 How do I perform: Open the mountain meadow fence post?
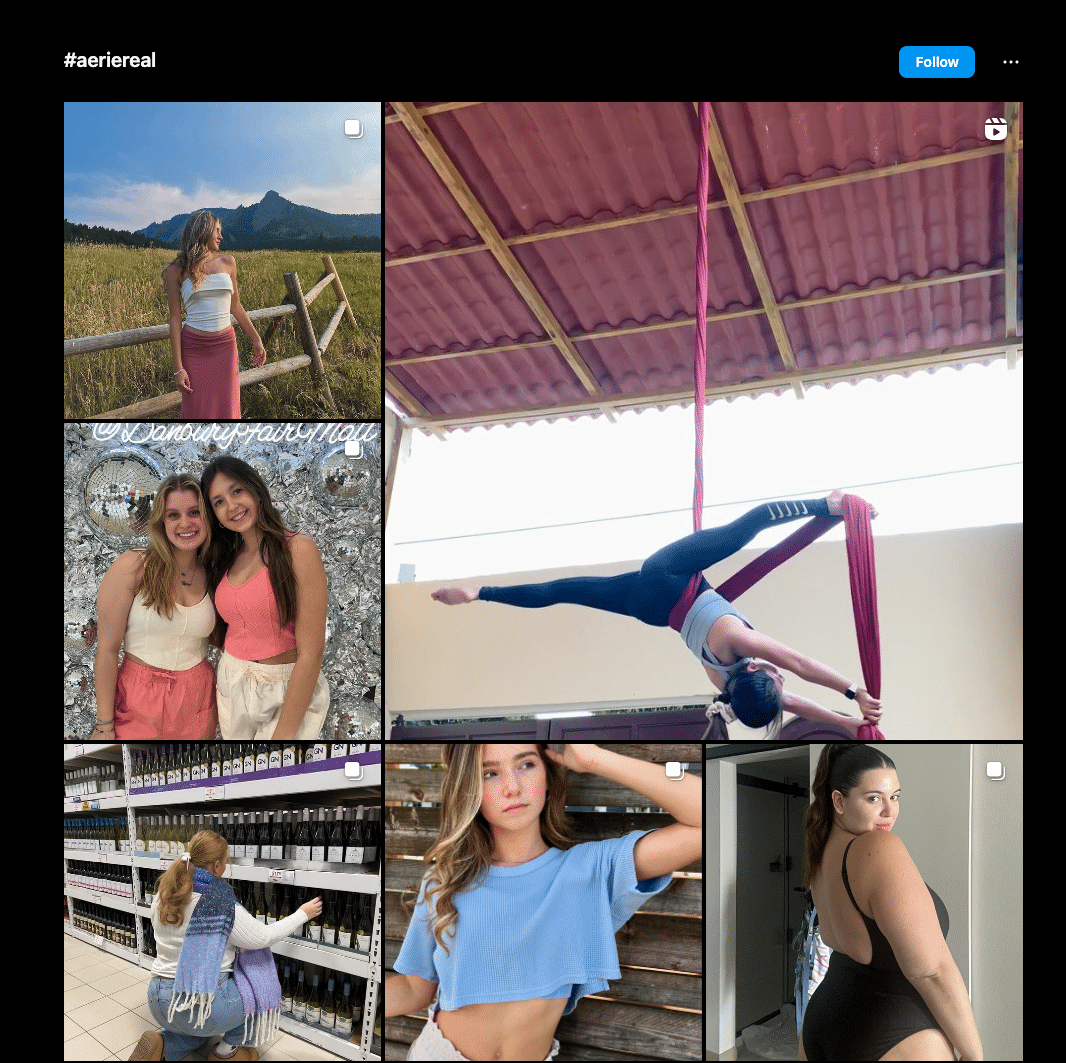click(x=222, y=260)
